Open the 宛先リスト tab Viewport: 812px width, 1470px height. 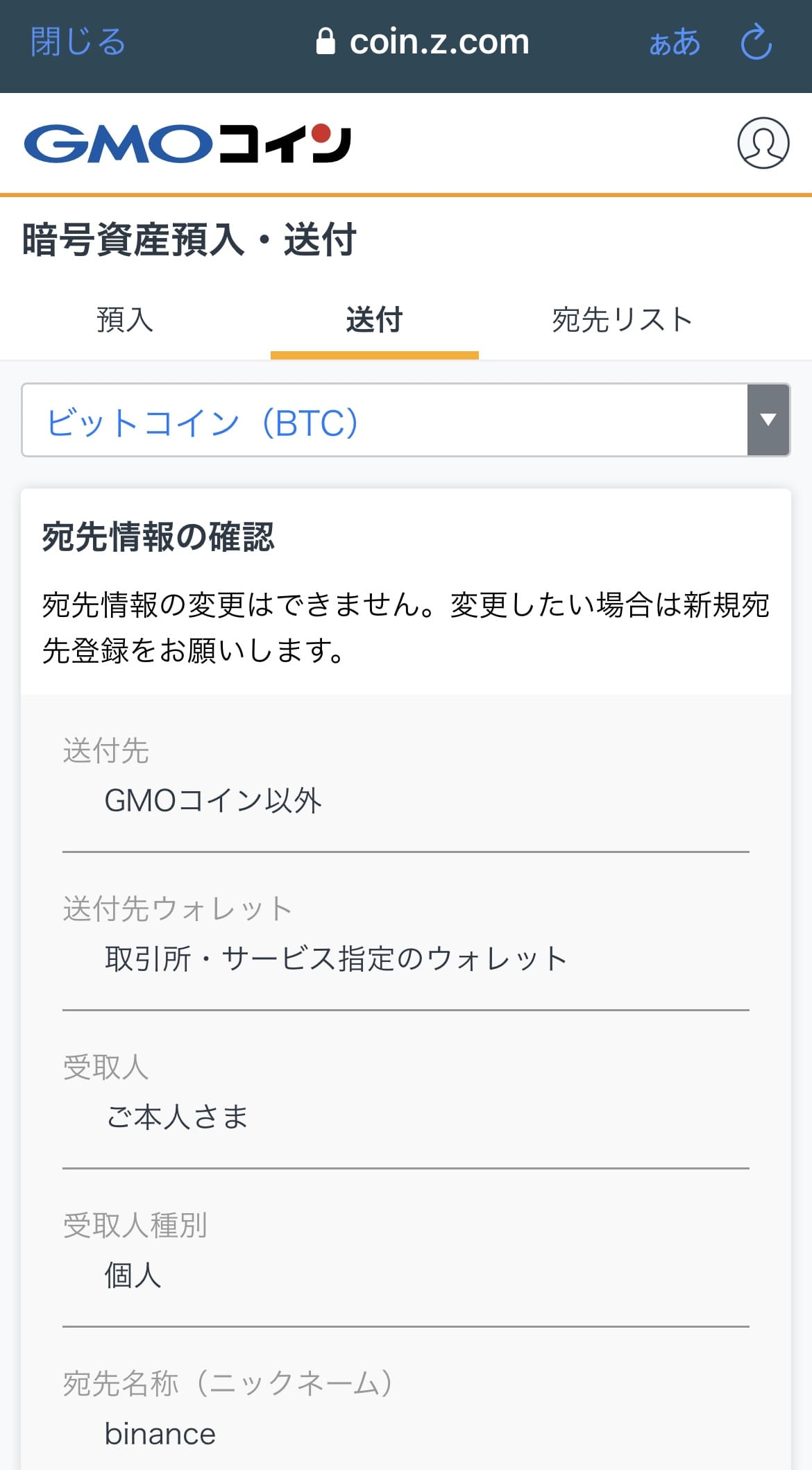point(623,320)
